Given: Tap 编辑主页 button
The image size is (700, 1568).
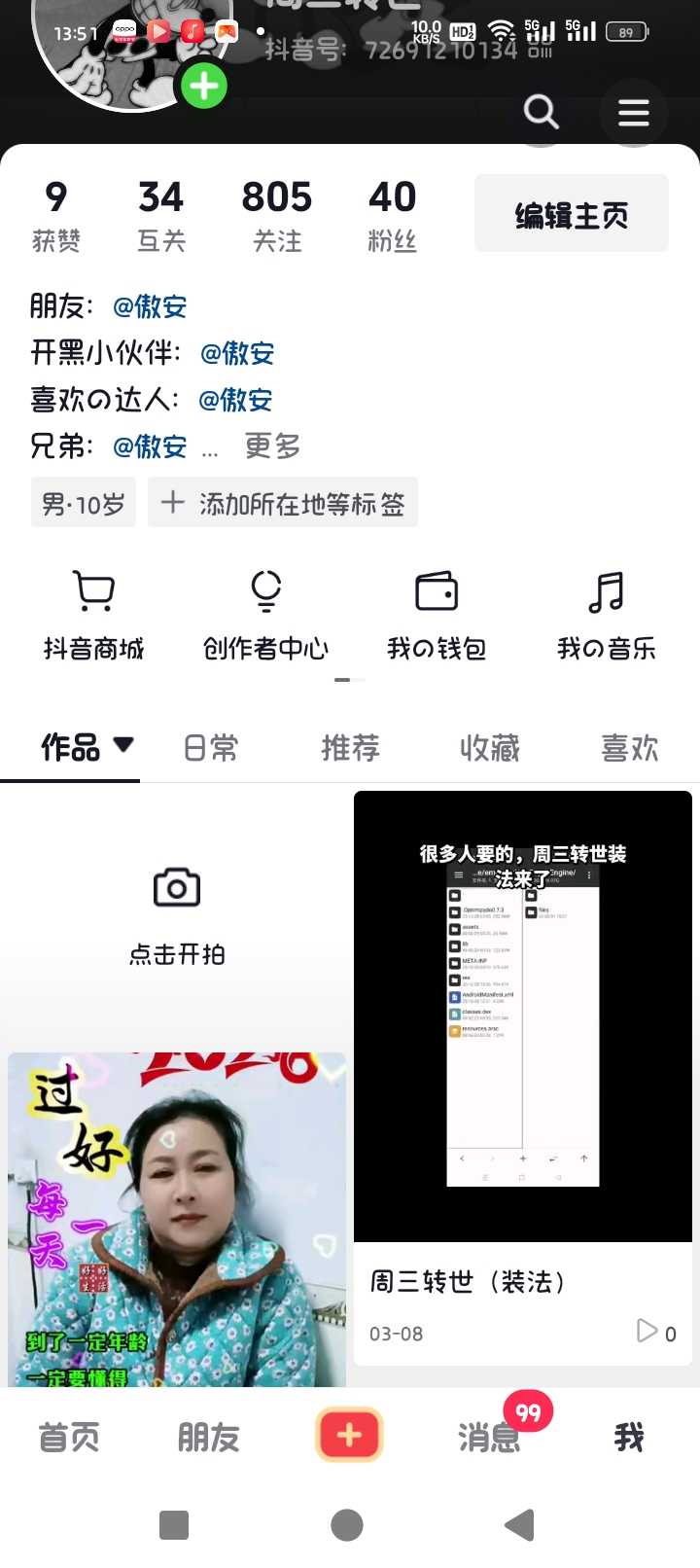Looking at the screenshot, I should point(572,214).
